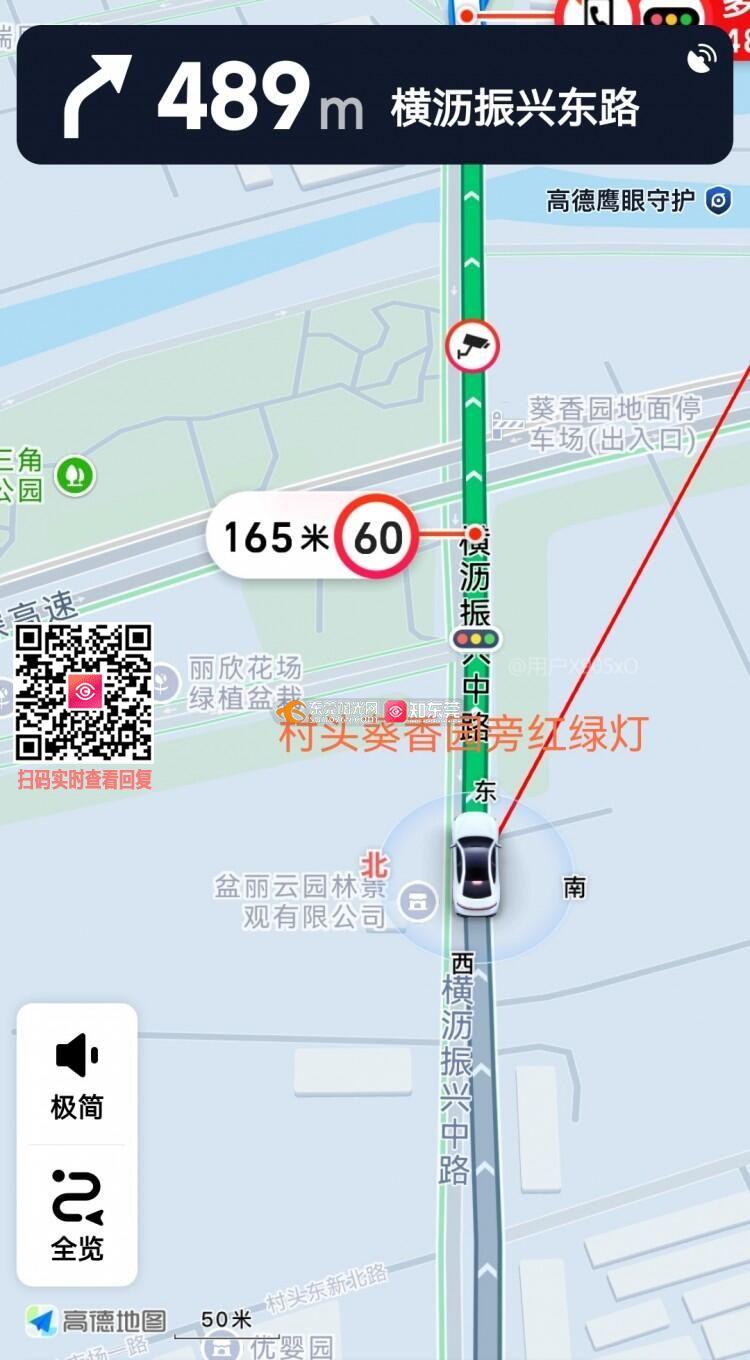Select 葵香园地面停车场 entrance marker
Viewport: 750px width, 1360px height.
coord(508,425)
